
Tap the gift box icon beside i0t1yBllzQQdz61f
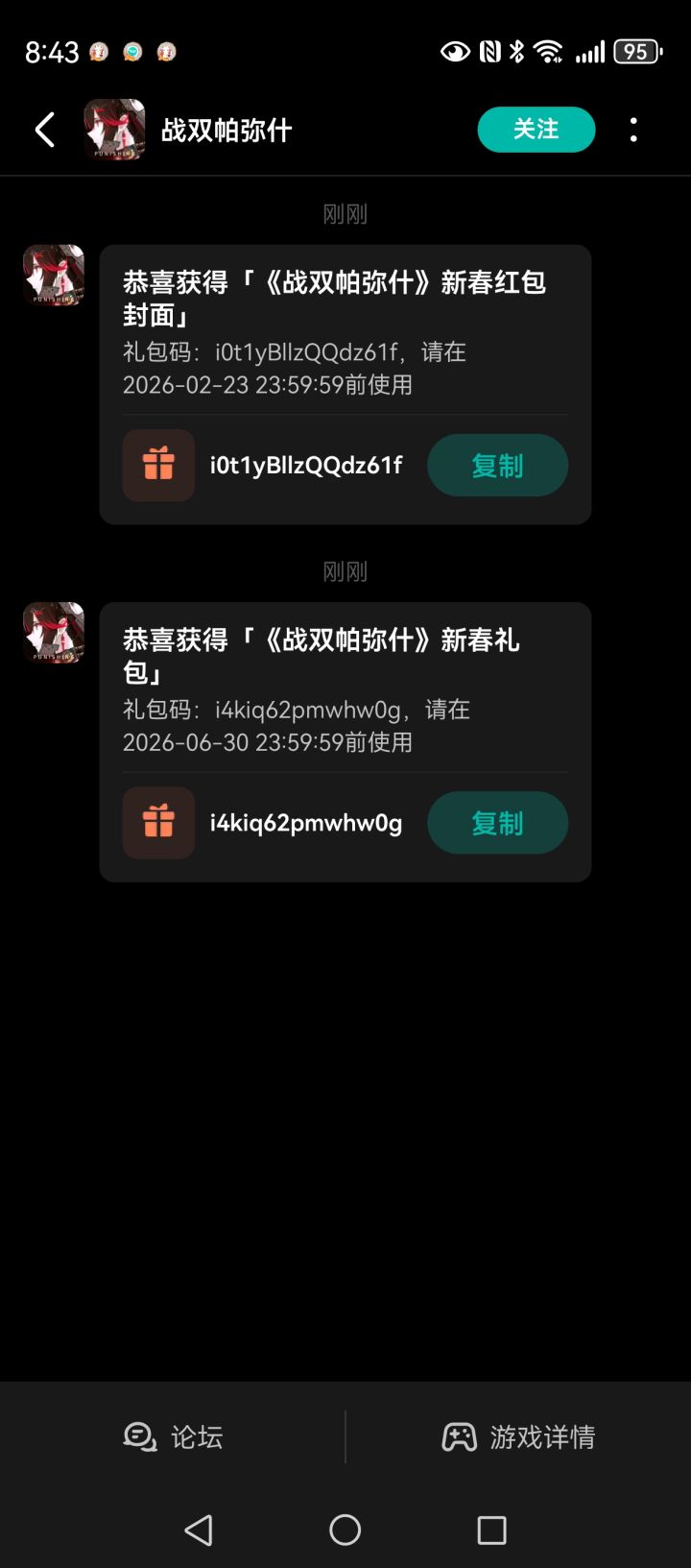[x=157, y=465]
